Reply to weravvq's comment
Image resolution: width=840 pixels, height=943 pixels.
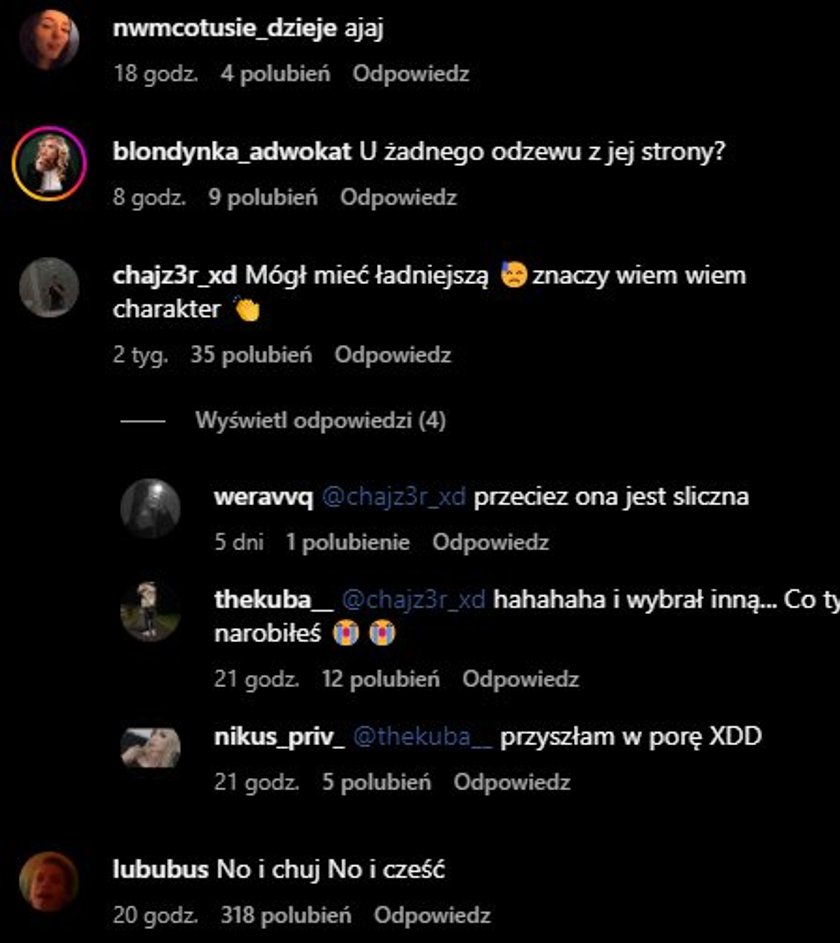[490, 543]
